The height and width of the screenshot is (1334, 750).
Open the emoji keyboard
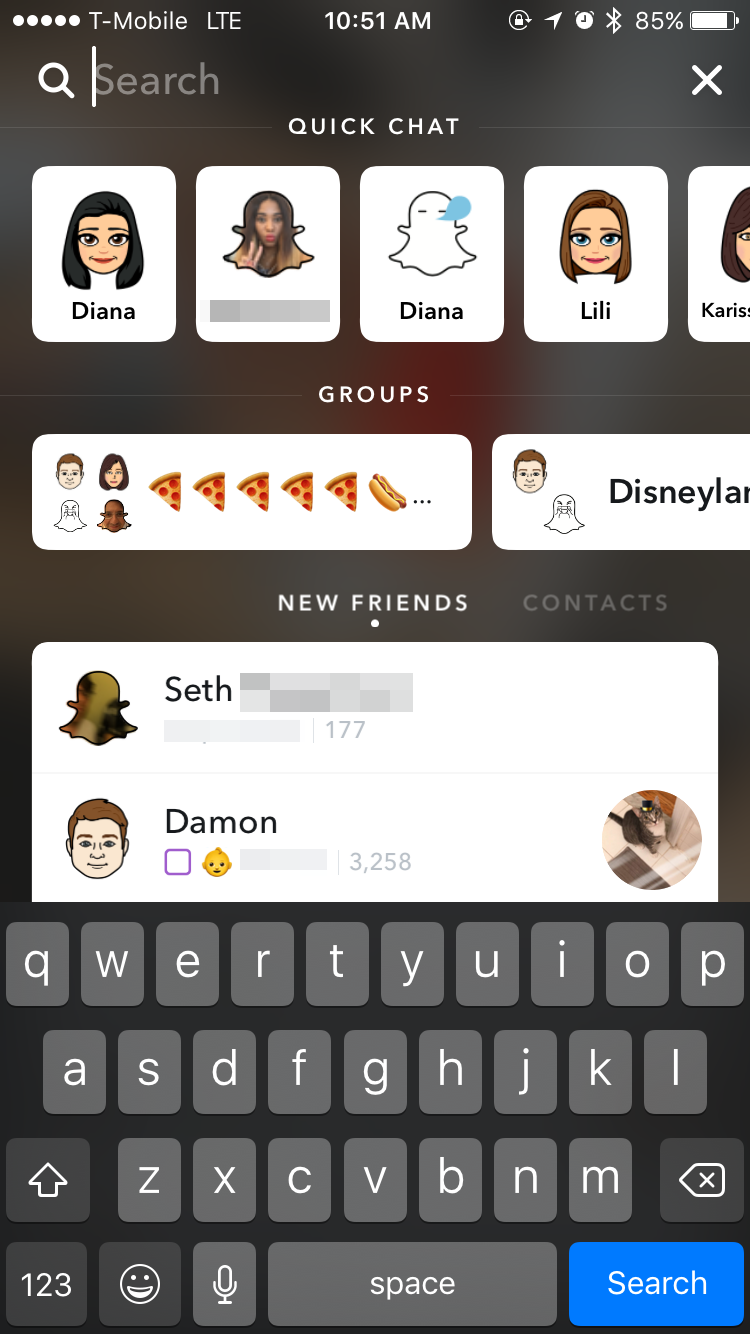(139, 1284)
